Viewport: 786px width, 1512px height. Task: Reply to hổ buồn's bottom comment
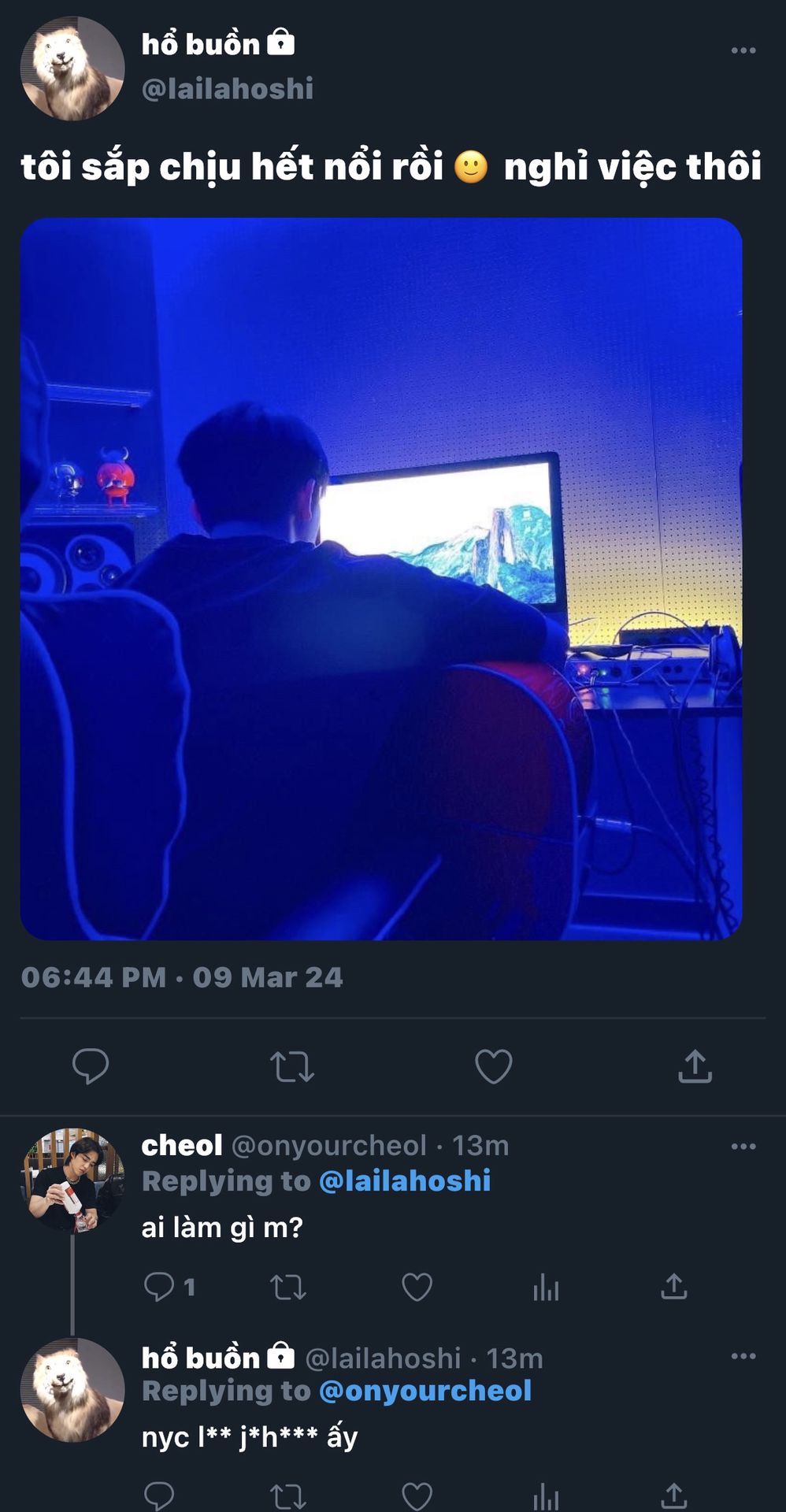coord(159,1495)
